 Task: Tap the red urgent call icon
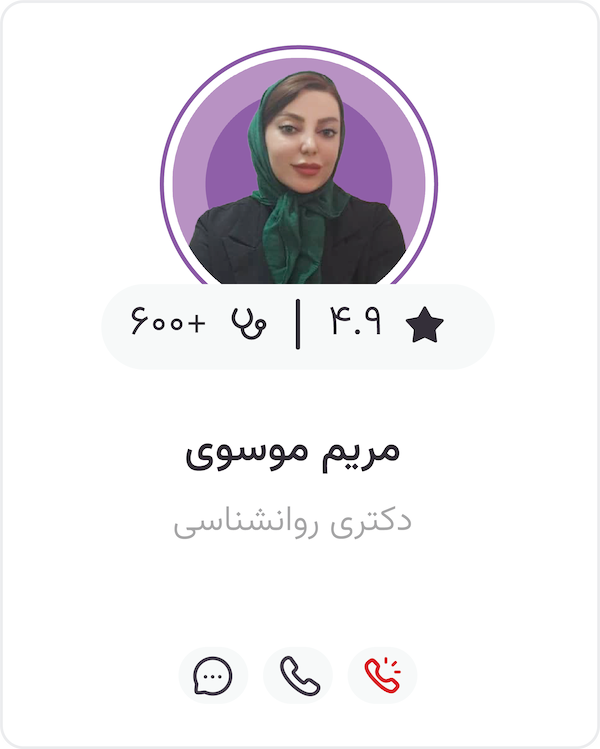pyautogui.click(x=382, y=676)
